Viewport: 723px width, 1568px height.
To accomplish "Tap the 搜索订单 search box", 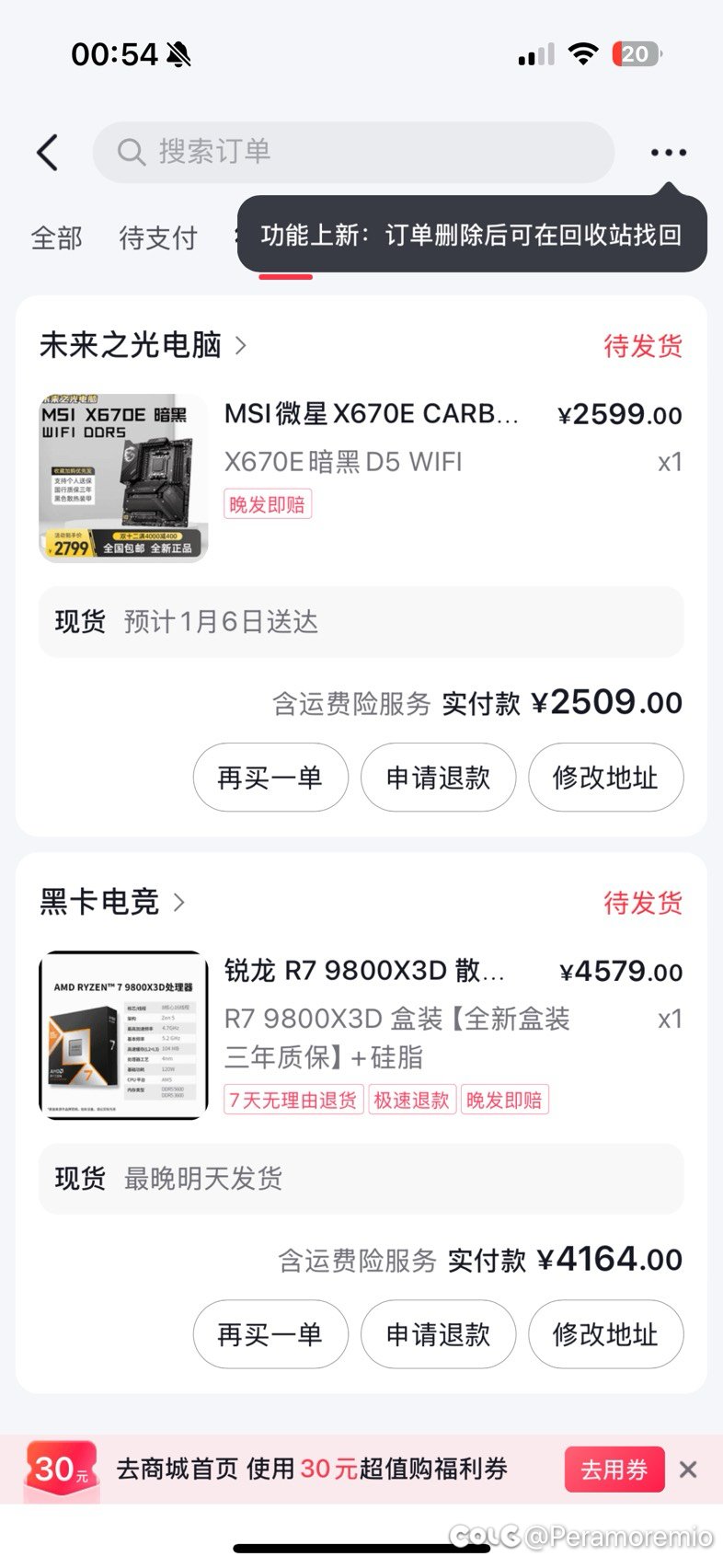I will pos(353,152).
